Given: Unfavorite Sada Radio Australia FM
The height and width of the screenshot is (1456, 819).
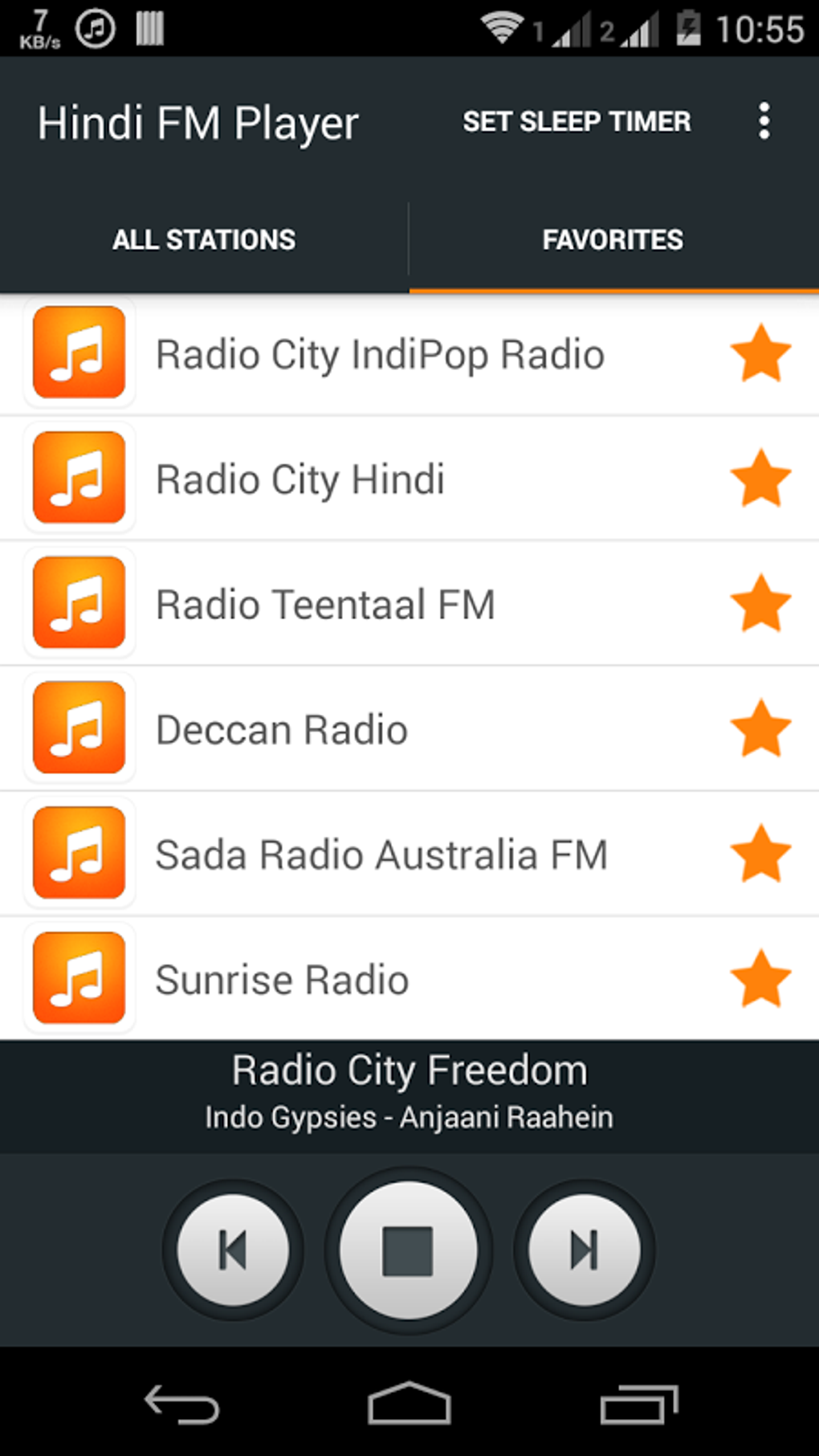Looking at the screenshot, I should coord(760,854).
